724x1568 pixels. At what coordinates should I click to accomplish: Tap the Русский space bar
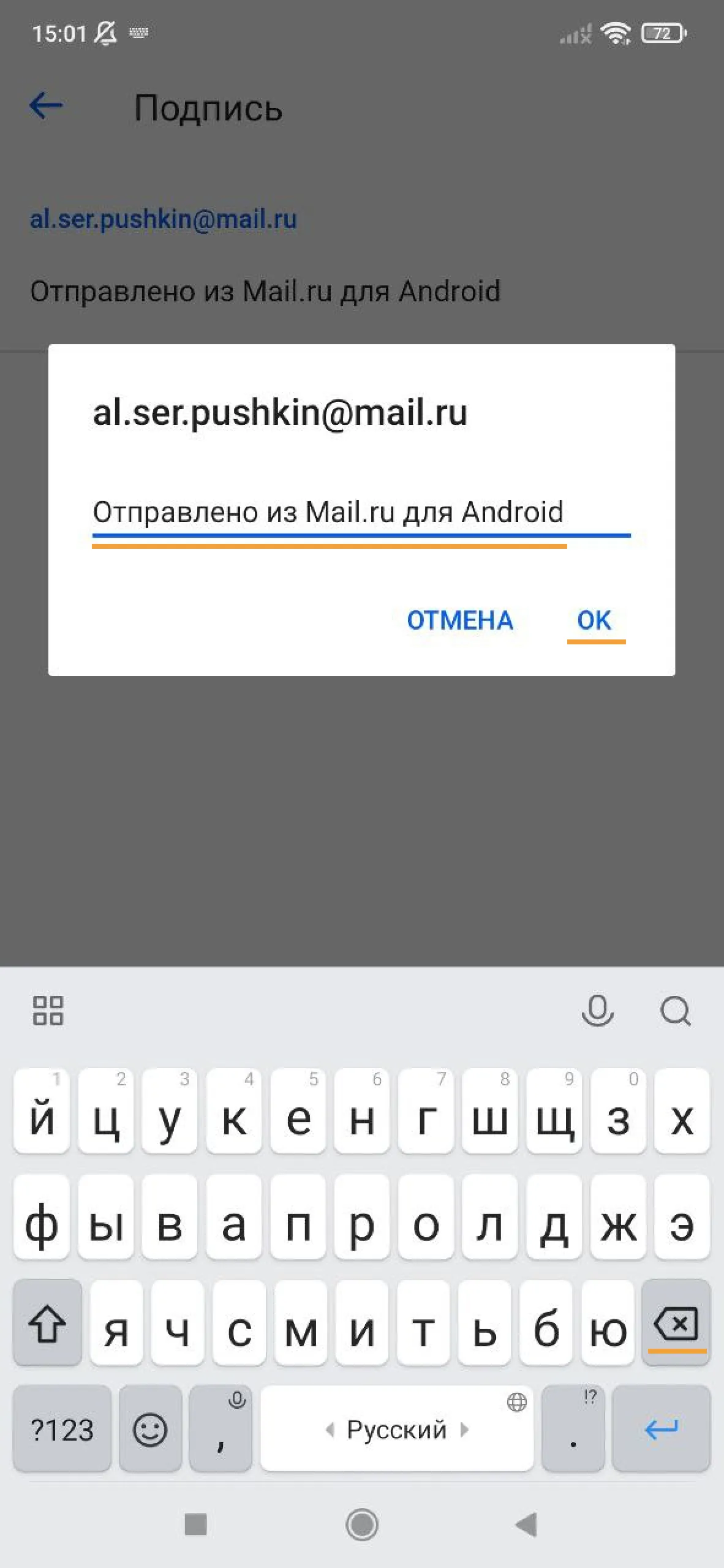[x=396, y=1430]
